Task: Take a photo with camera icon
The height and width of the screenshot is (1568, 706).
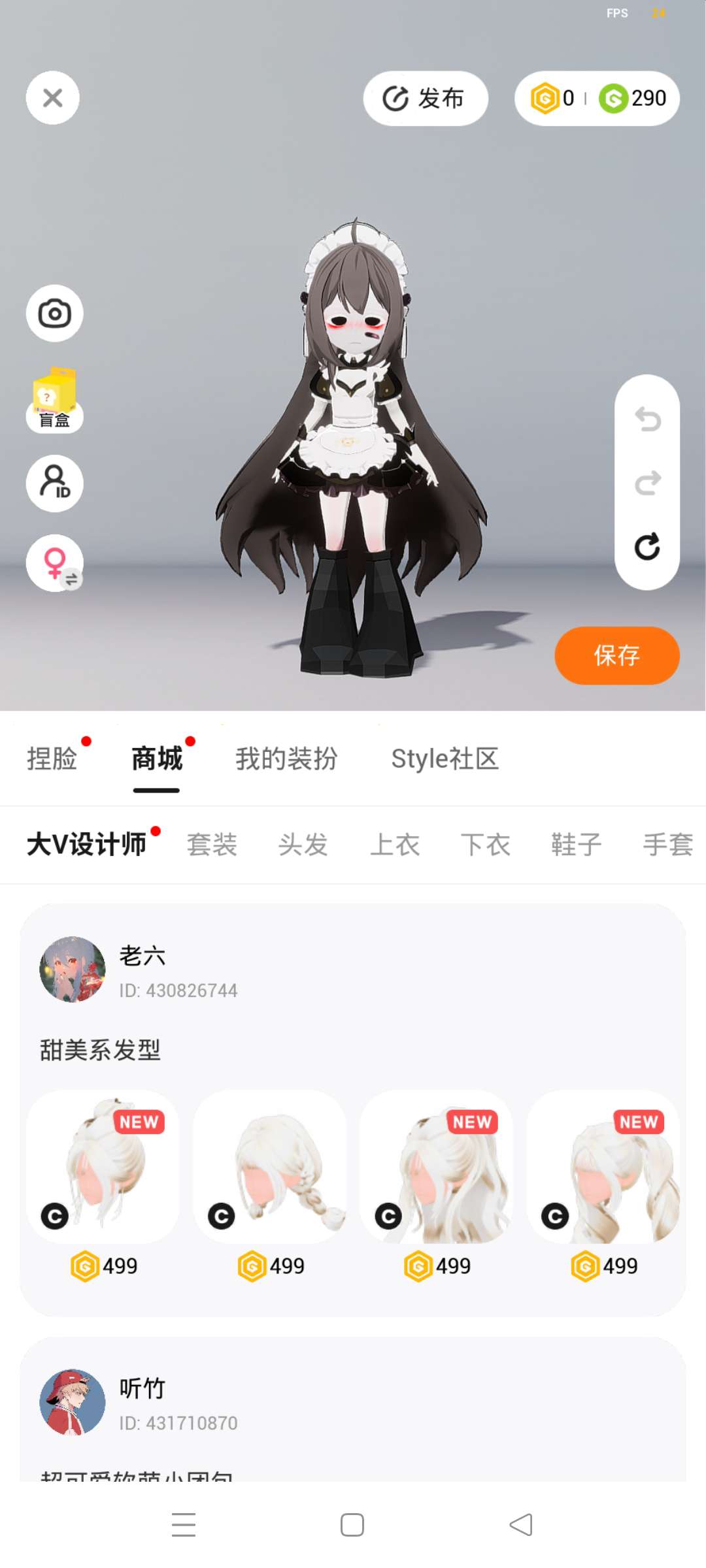Action: pyautogui.click(x=54, y=314)
